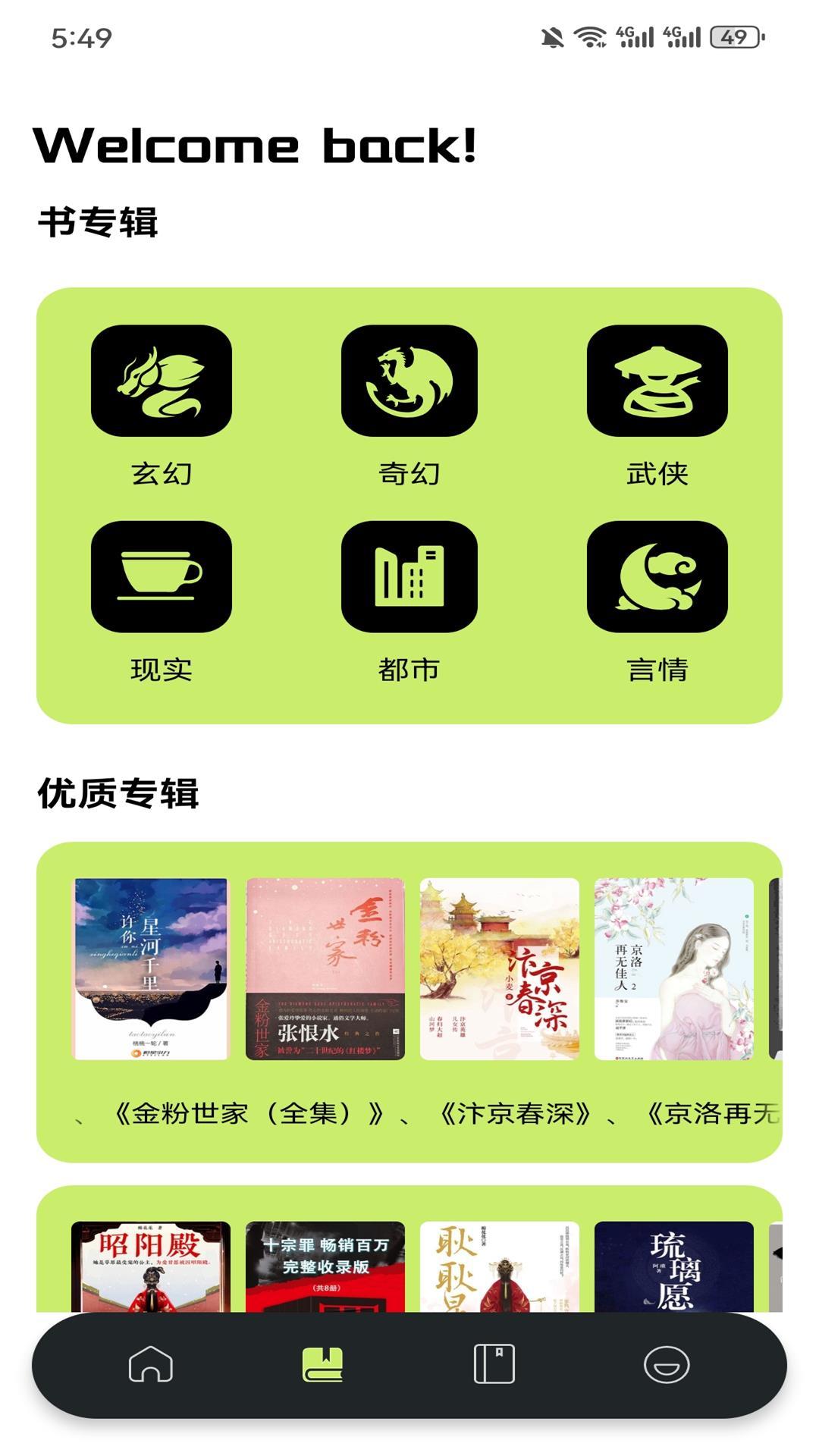This screenshot has width=819, height=1456.
Task: Tap the 武侠 martial arts hat icon
Action: tap(658, 387)
